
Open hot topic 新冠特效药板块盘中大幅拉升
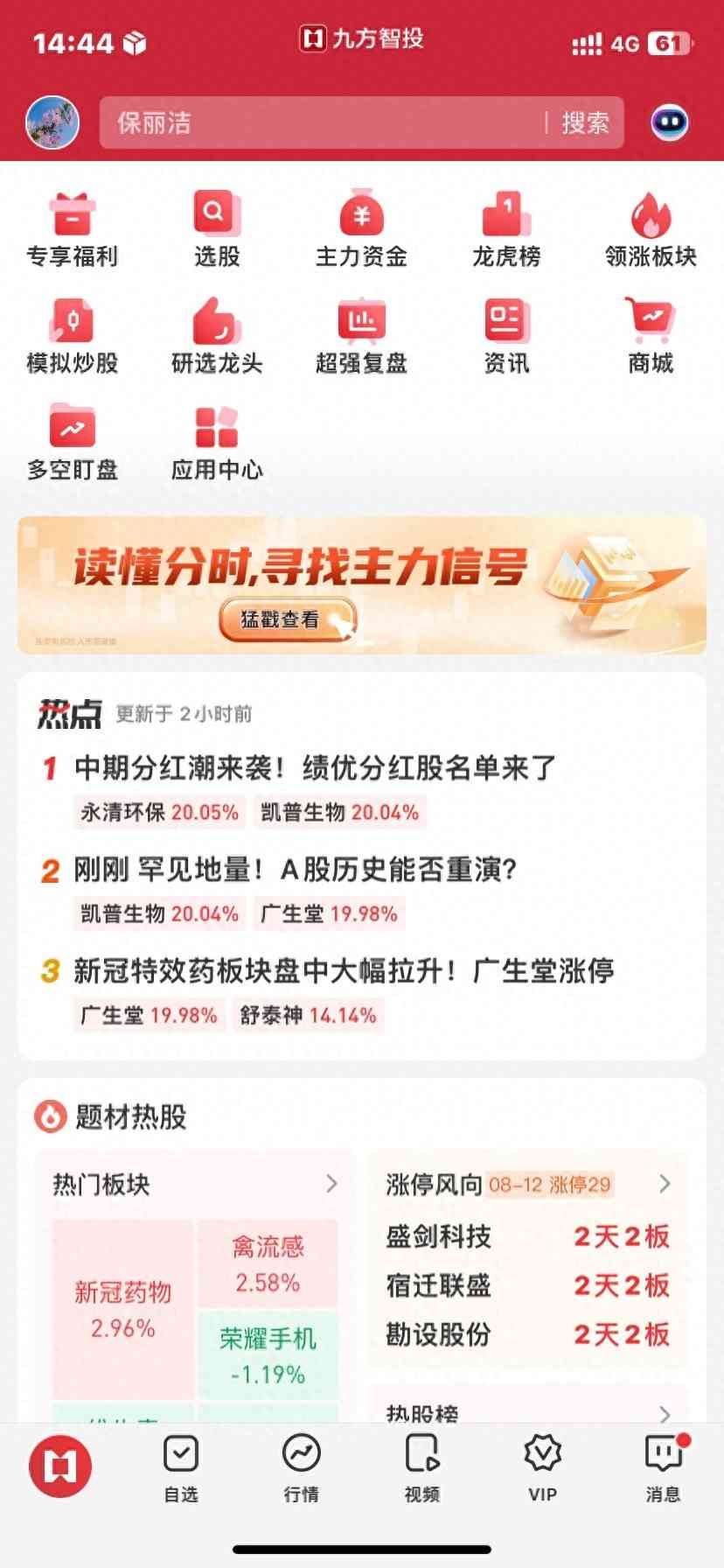click(x=343, y=971)
